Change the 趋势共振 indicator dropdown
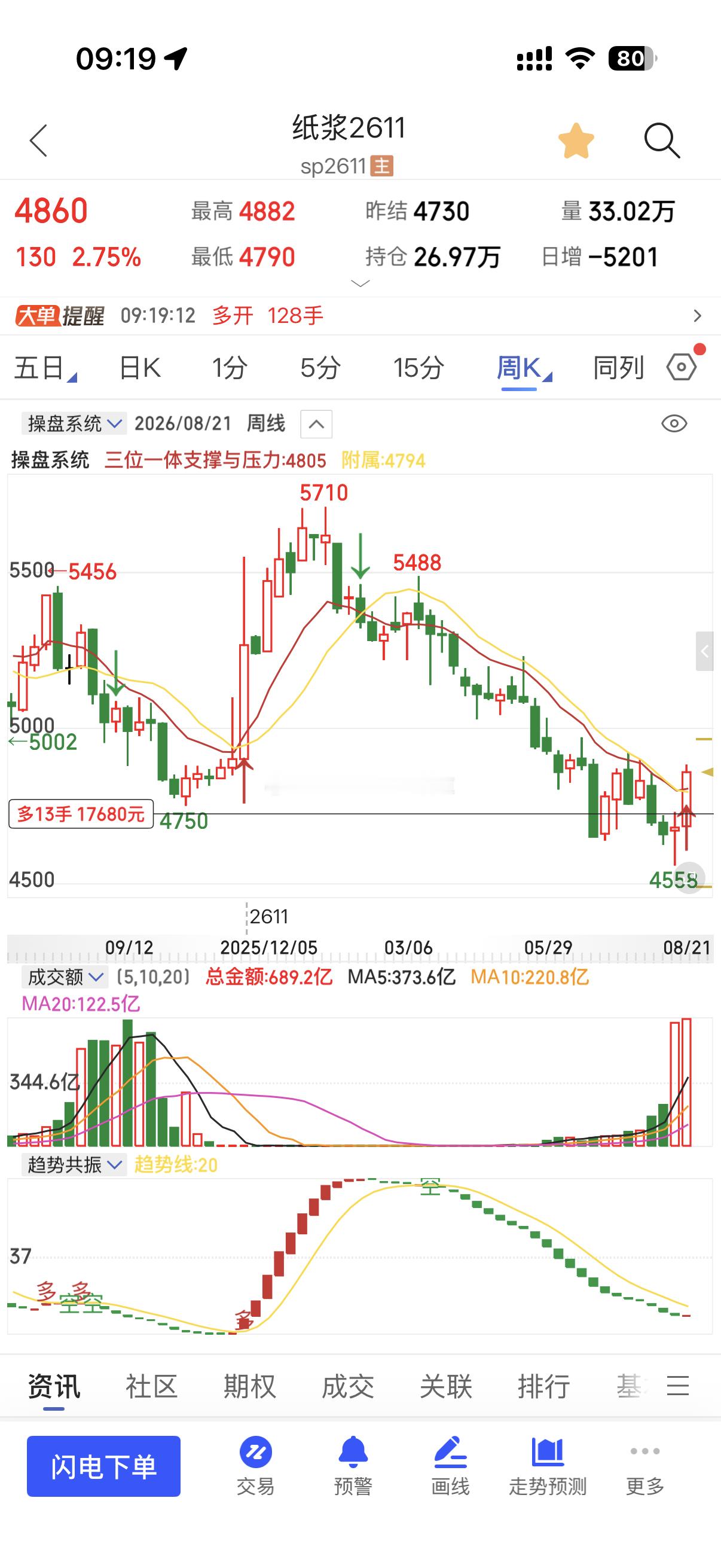This screenshot has height=1568, width=721. coord(74,1164)
